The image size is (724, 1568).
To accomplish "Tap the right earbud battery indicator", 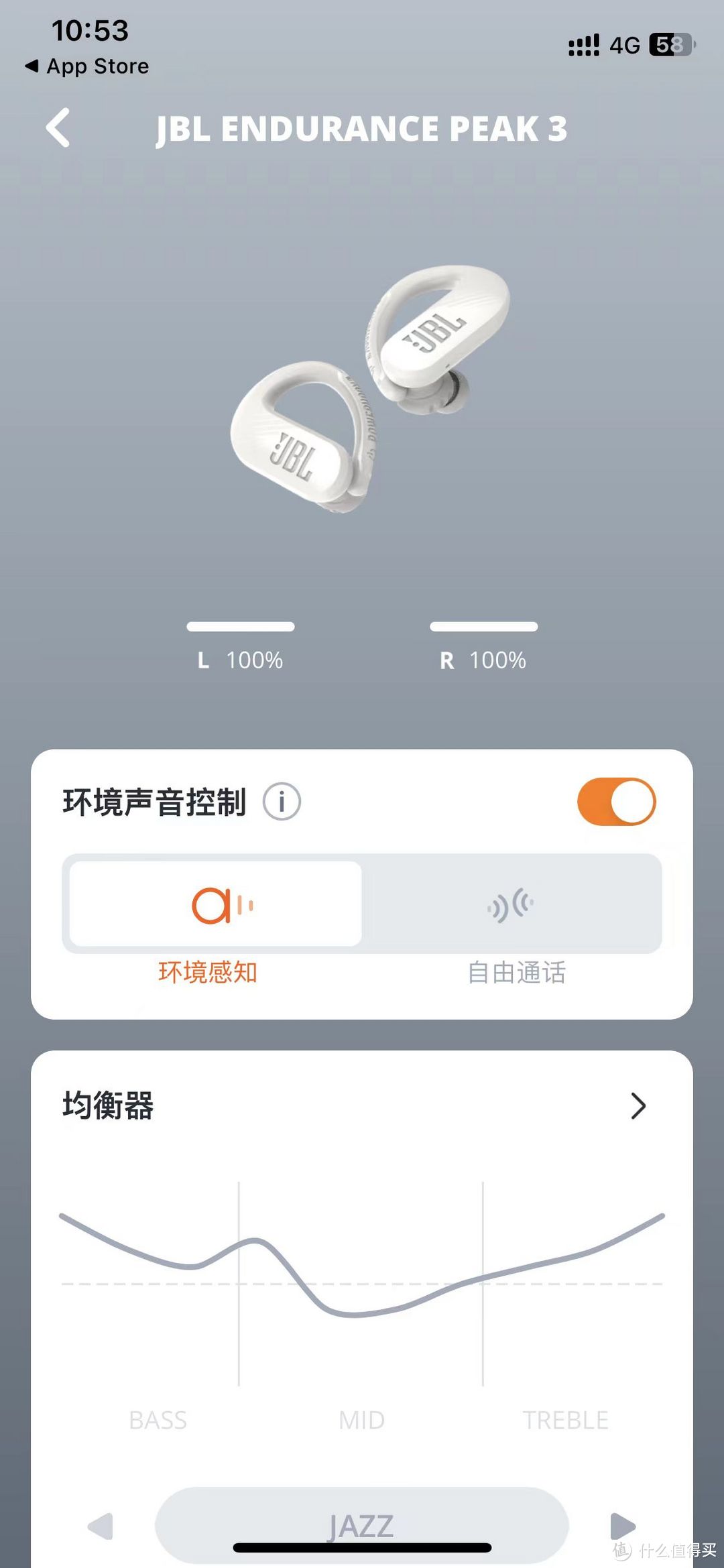I will tap(484, 644).
